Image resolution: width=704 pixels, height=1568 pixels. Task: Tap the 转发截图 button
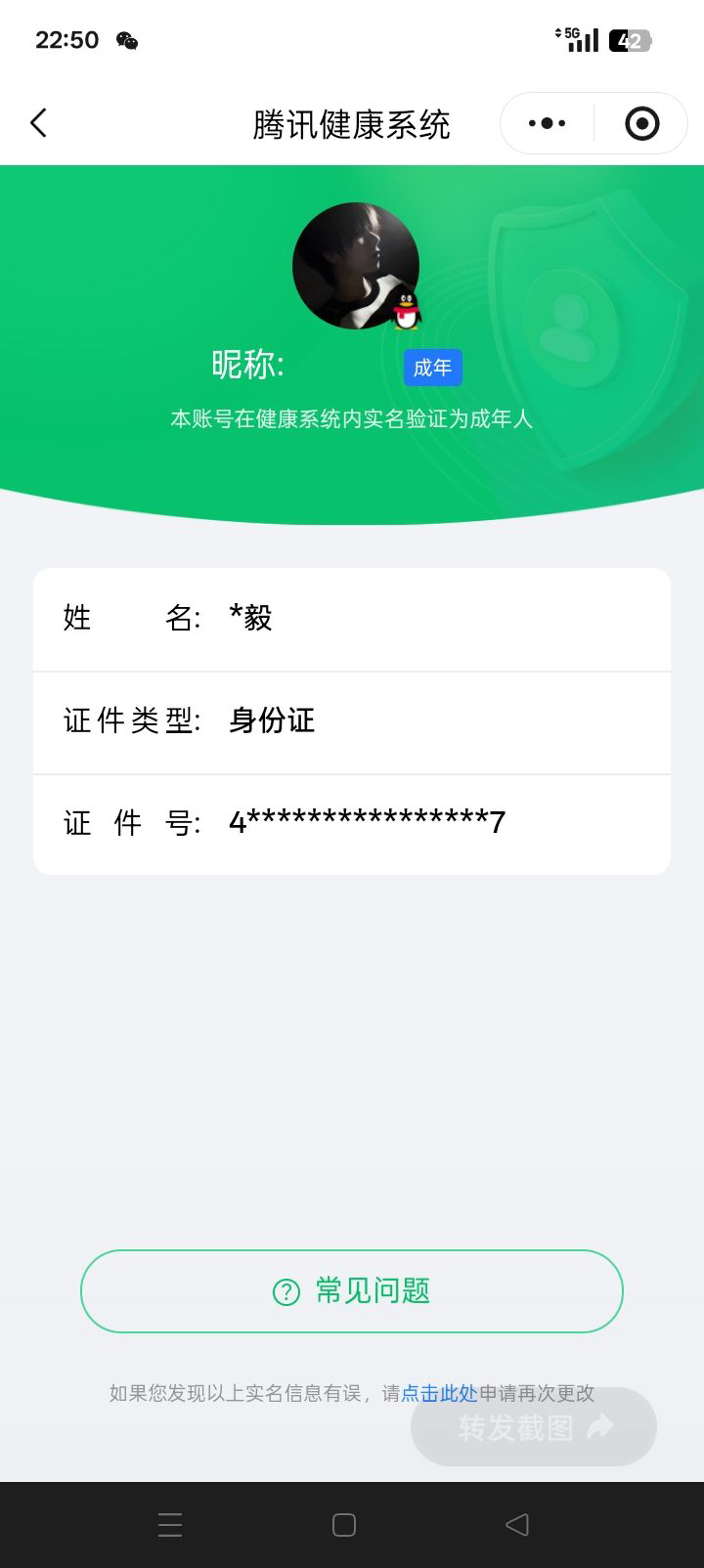533,1425
